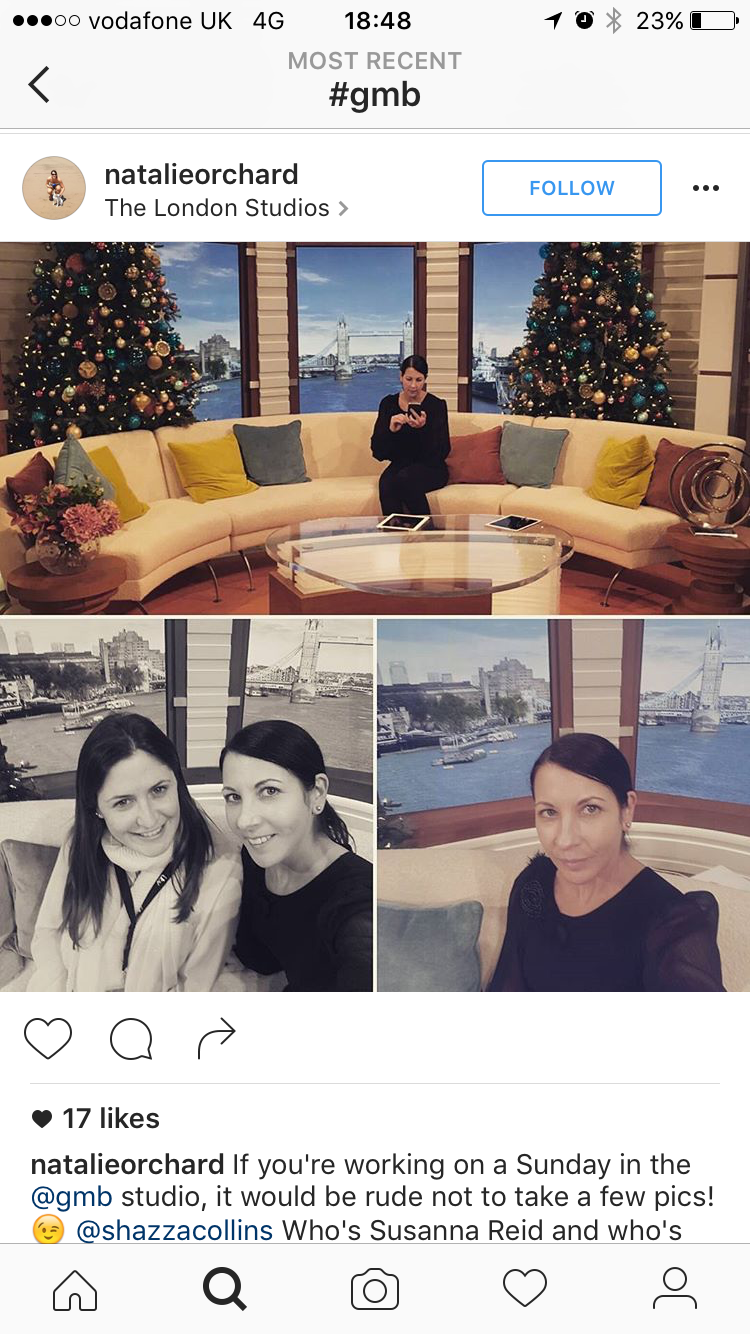Follow natalieorchard
Viewport: 750px width, 1334px height.
click(x=572, y=188)
